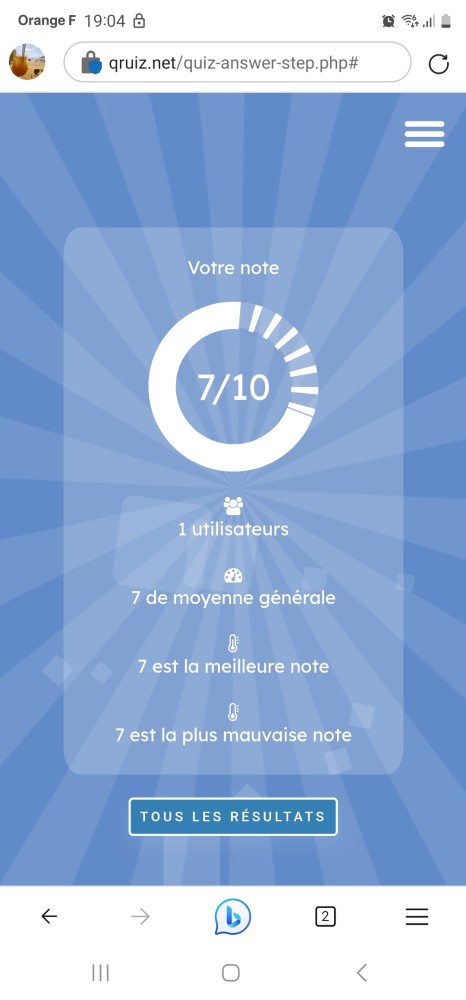Tap the qruiz.net address bar
Viewport: 466px width, 1000px height.
pyautogui.click(x=237, y=62)
